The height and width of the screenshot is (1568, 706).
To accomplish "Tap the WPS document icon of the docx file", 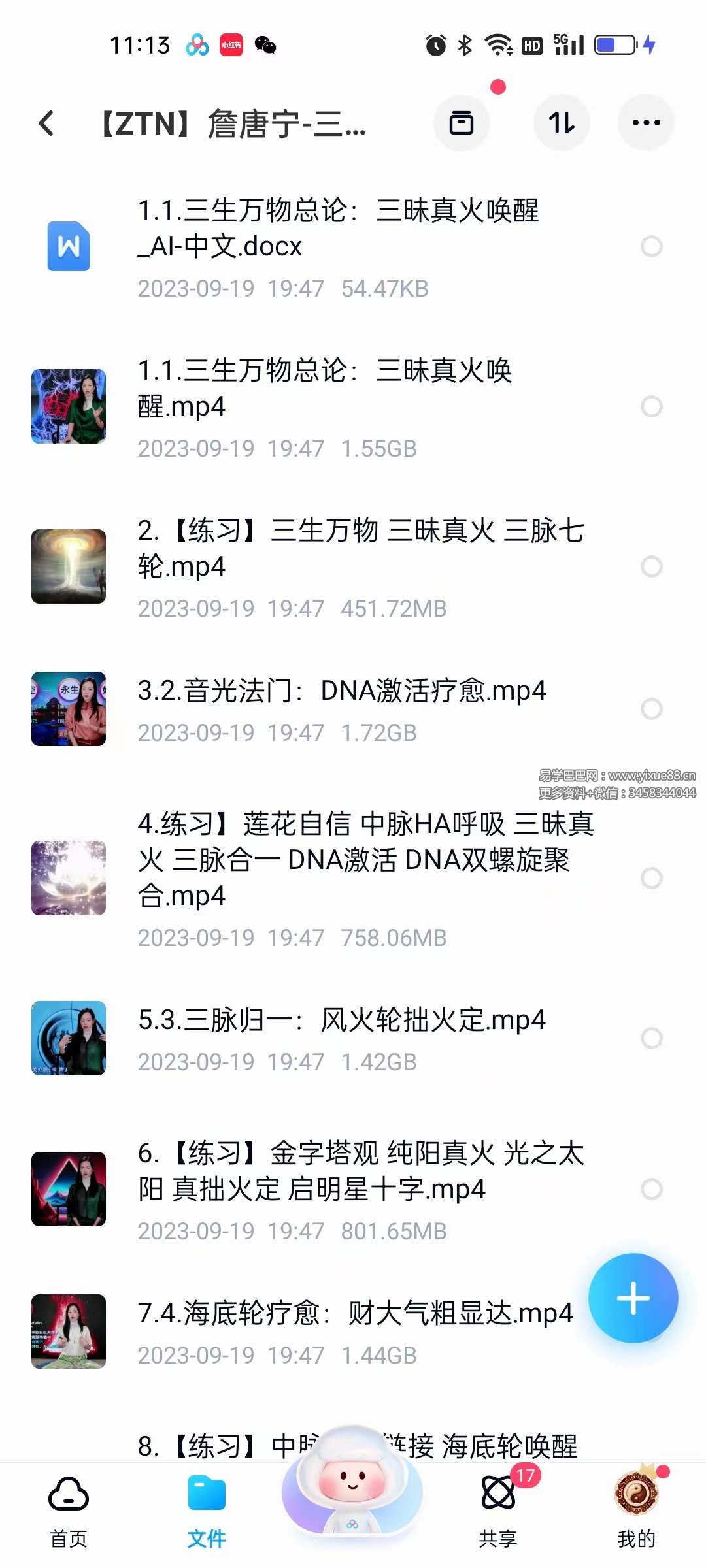I will pos(68,247).
